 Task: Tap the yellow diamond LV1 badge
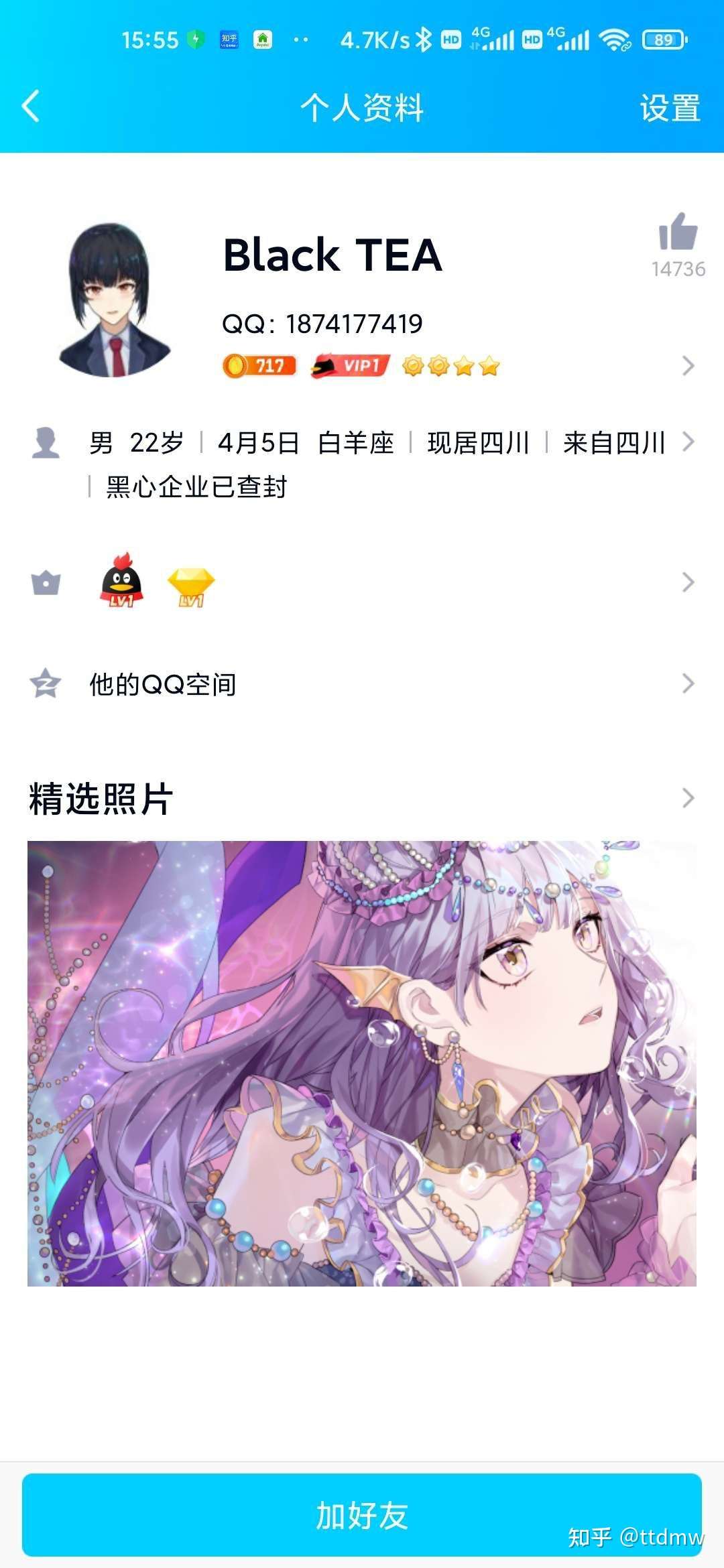(x=192, y=584)
